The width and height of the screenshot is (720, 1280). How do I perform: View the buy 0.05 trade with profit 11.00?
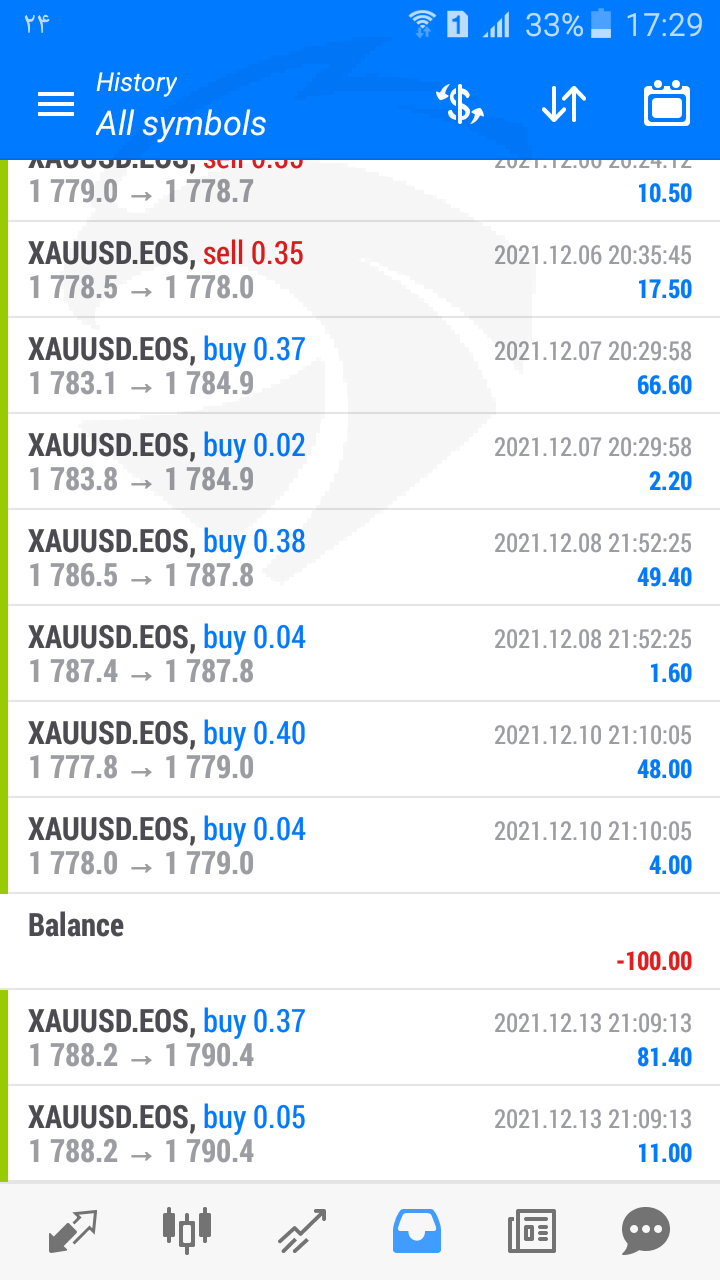pyautogui.click(x=360, y=1134)
